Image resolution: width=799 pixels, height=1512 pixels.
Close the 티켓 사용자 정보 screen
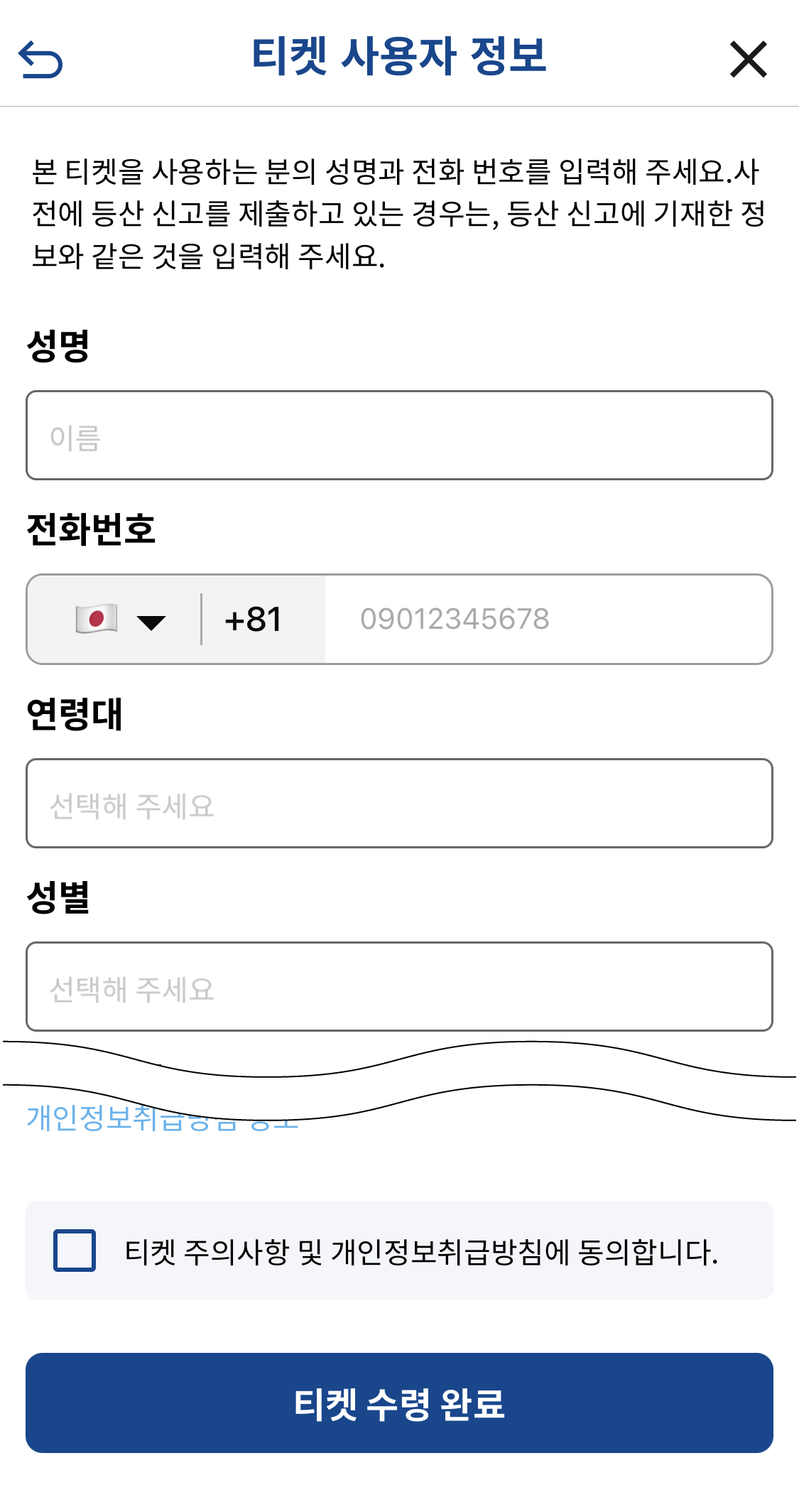pyautogui.click(x=749, y=59)
